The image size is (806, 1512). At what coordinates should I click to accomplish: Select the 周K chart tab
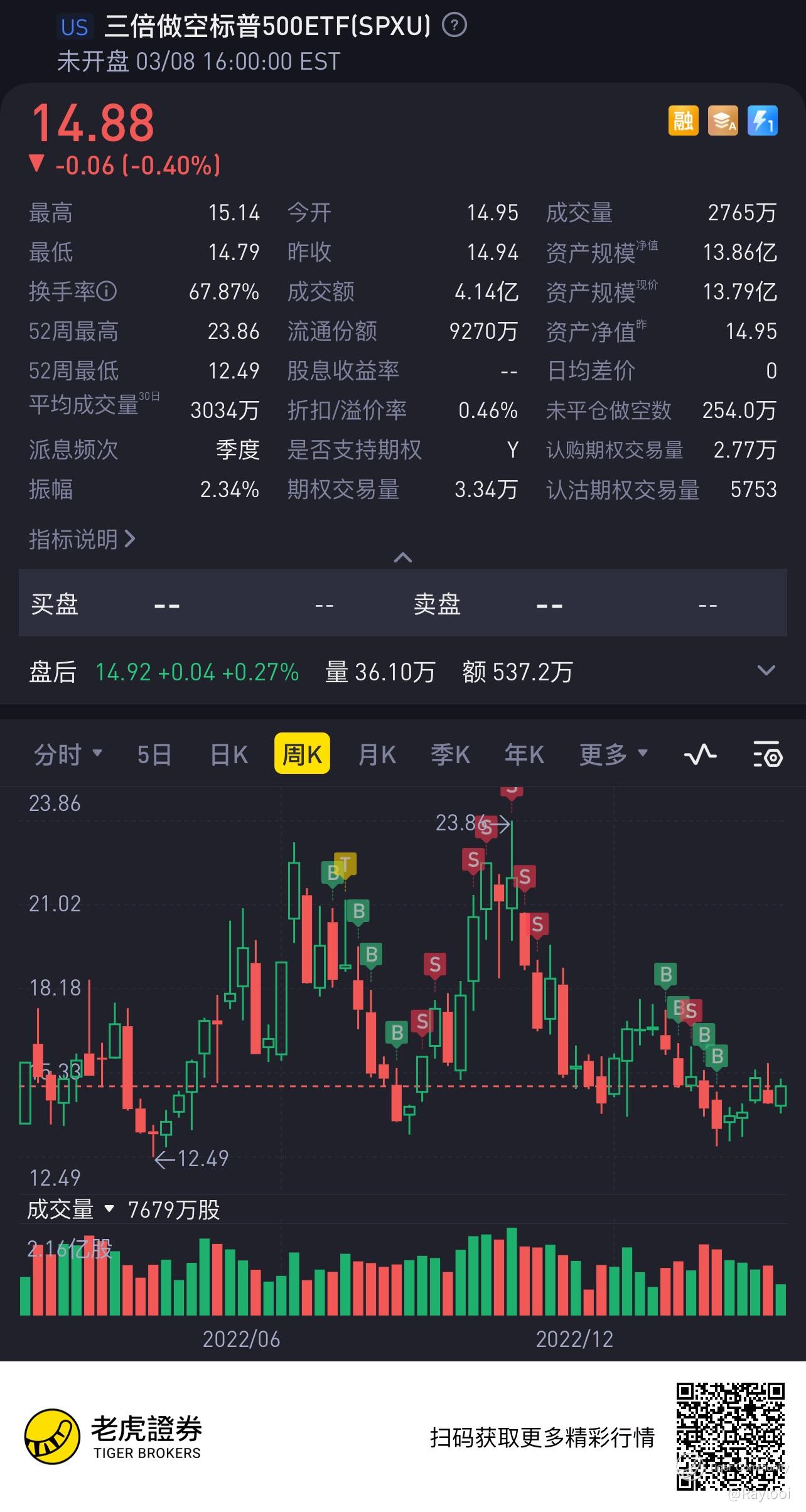(x=302, y=753)
